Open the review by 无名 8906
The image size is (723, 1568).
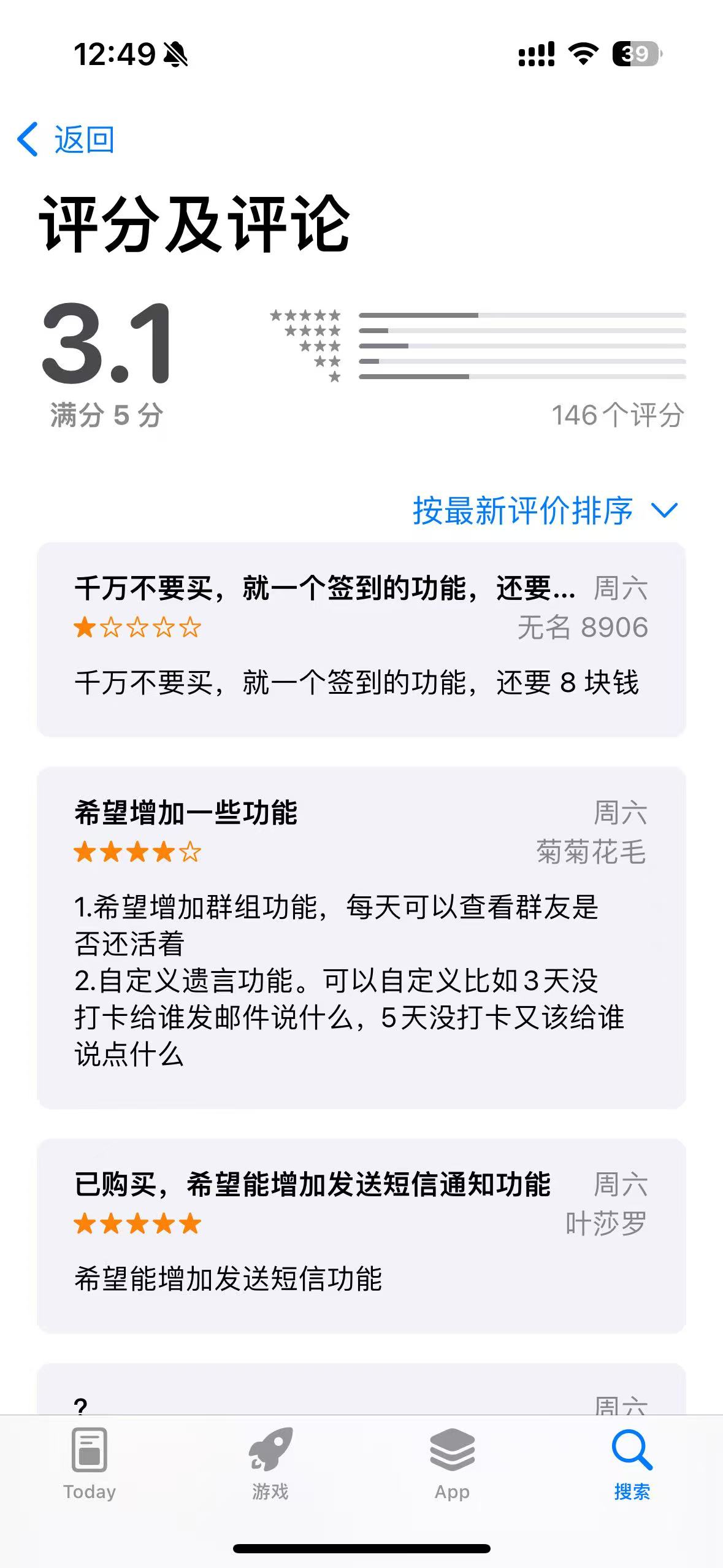point(361,639)
